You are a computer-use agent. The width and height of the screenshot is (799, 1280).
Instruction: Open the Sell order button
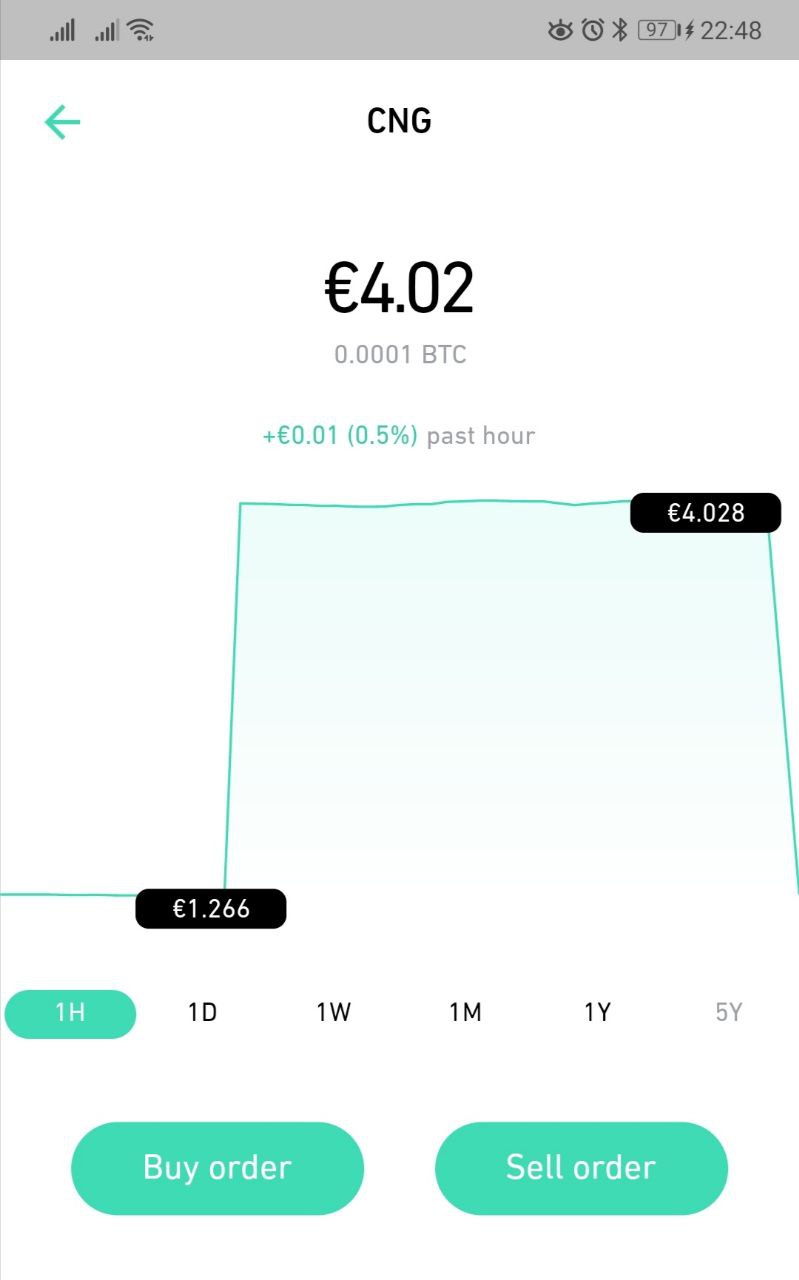581,1168
